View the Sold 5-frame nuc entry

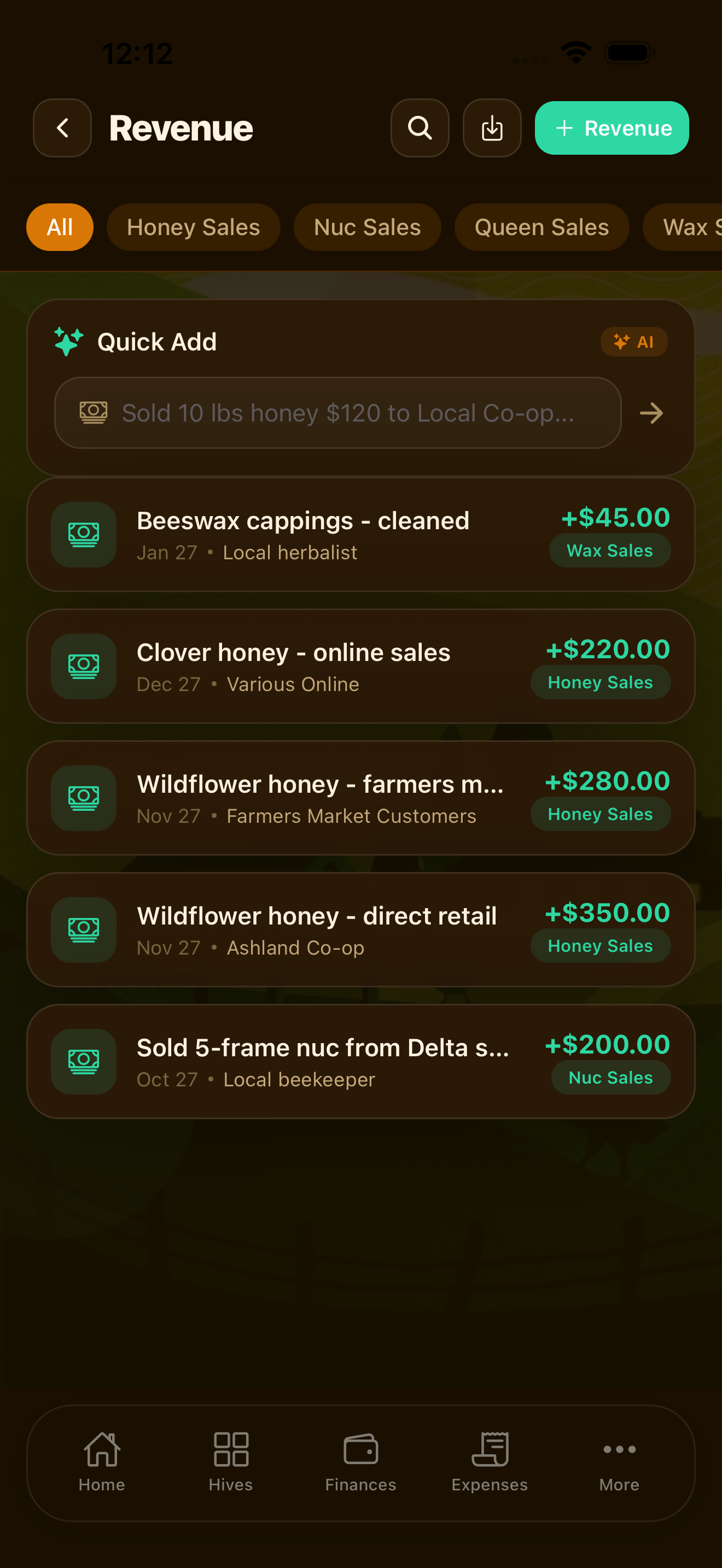click(x=360, y=1061)
